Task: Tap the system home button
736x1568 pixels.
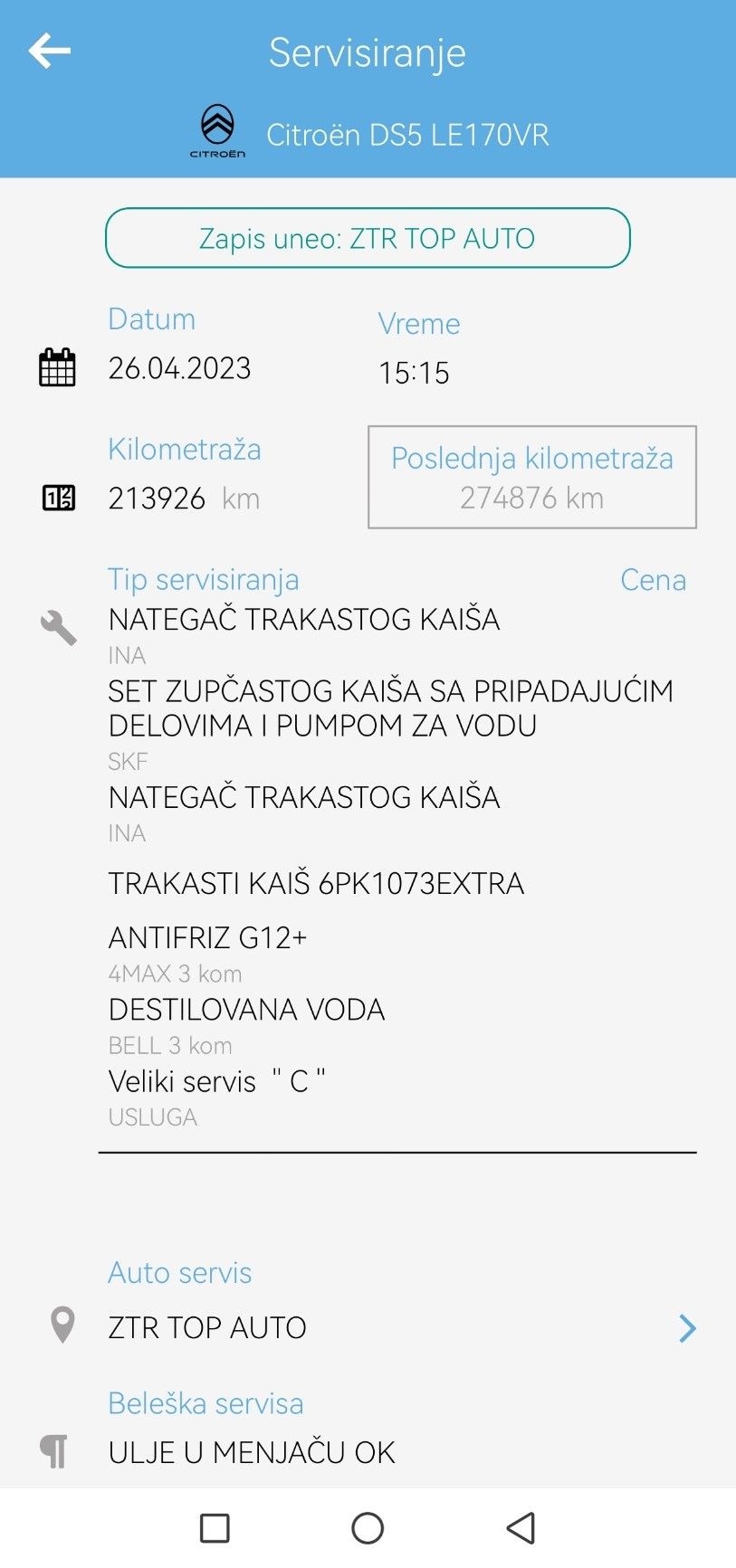Action: (x=368, y=1528)
